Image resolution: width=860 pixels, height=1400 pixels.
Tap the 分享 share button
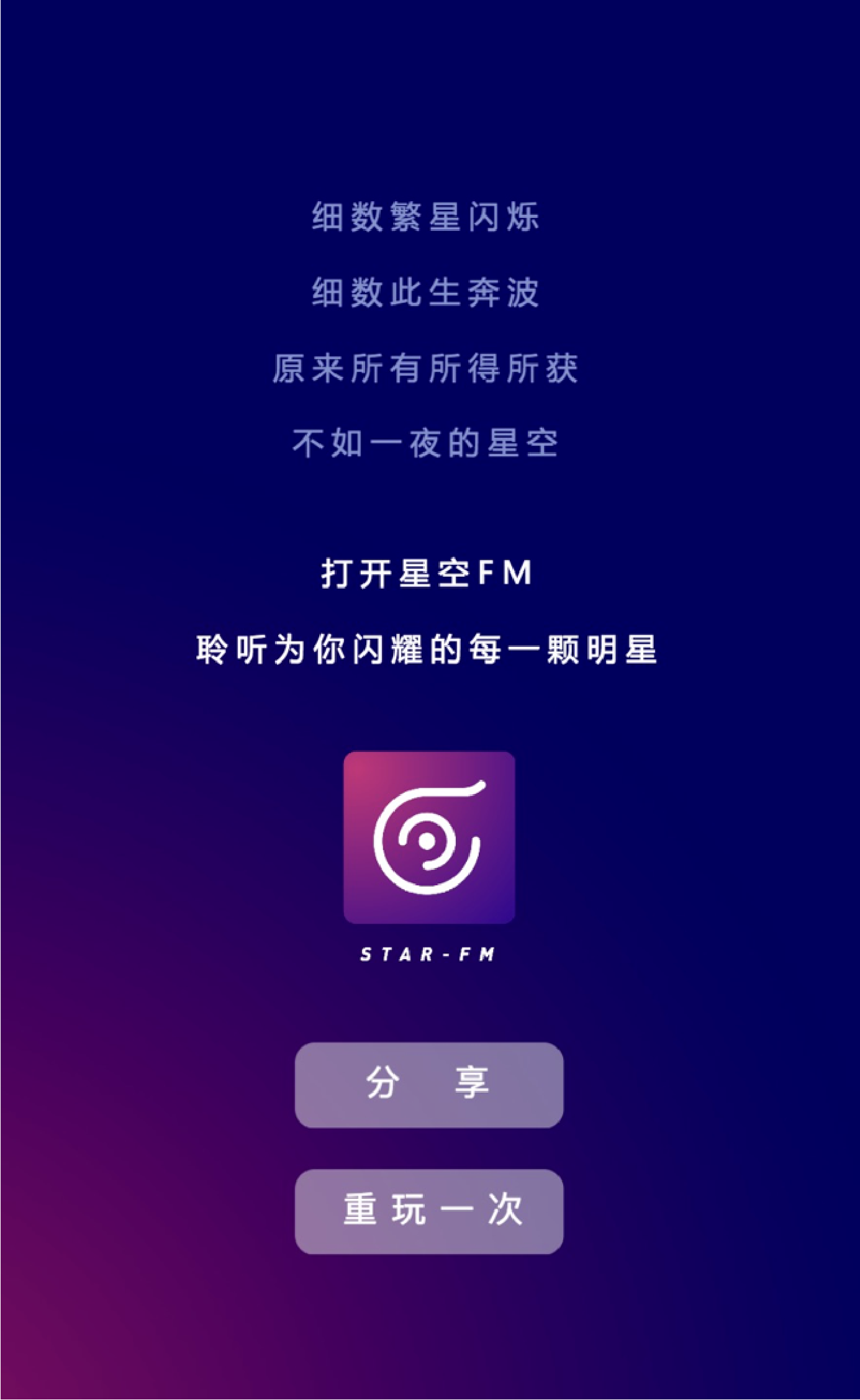point(429,1085)
